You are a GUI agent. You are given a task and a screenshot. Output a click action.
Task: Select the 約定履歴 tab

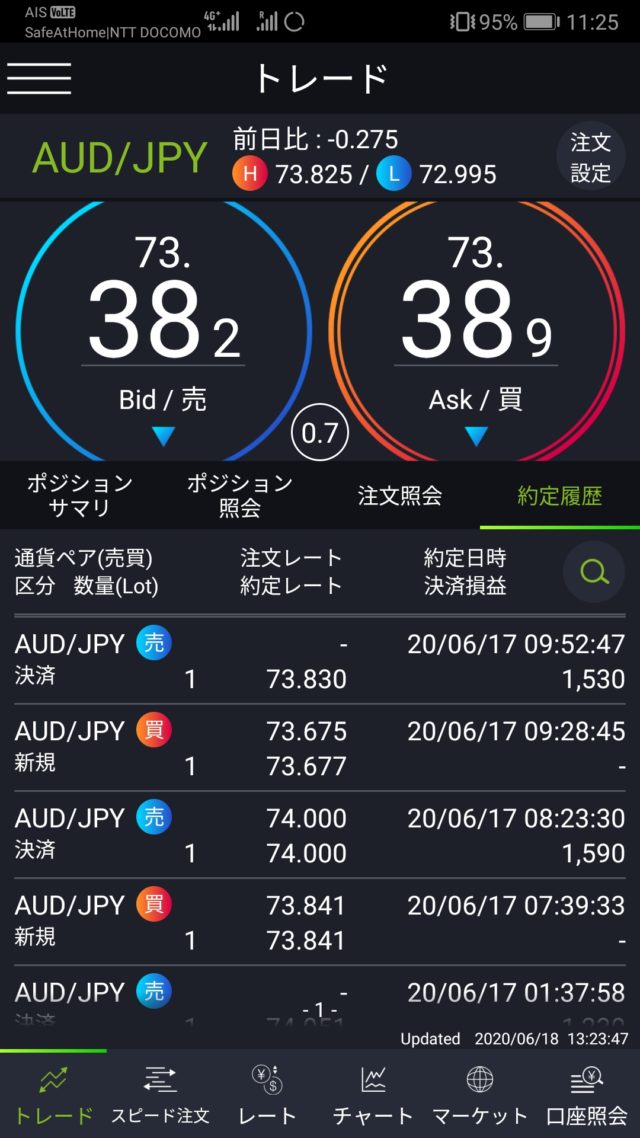point(560,495)
